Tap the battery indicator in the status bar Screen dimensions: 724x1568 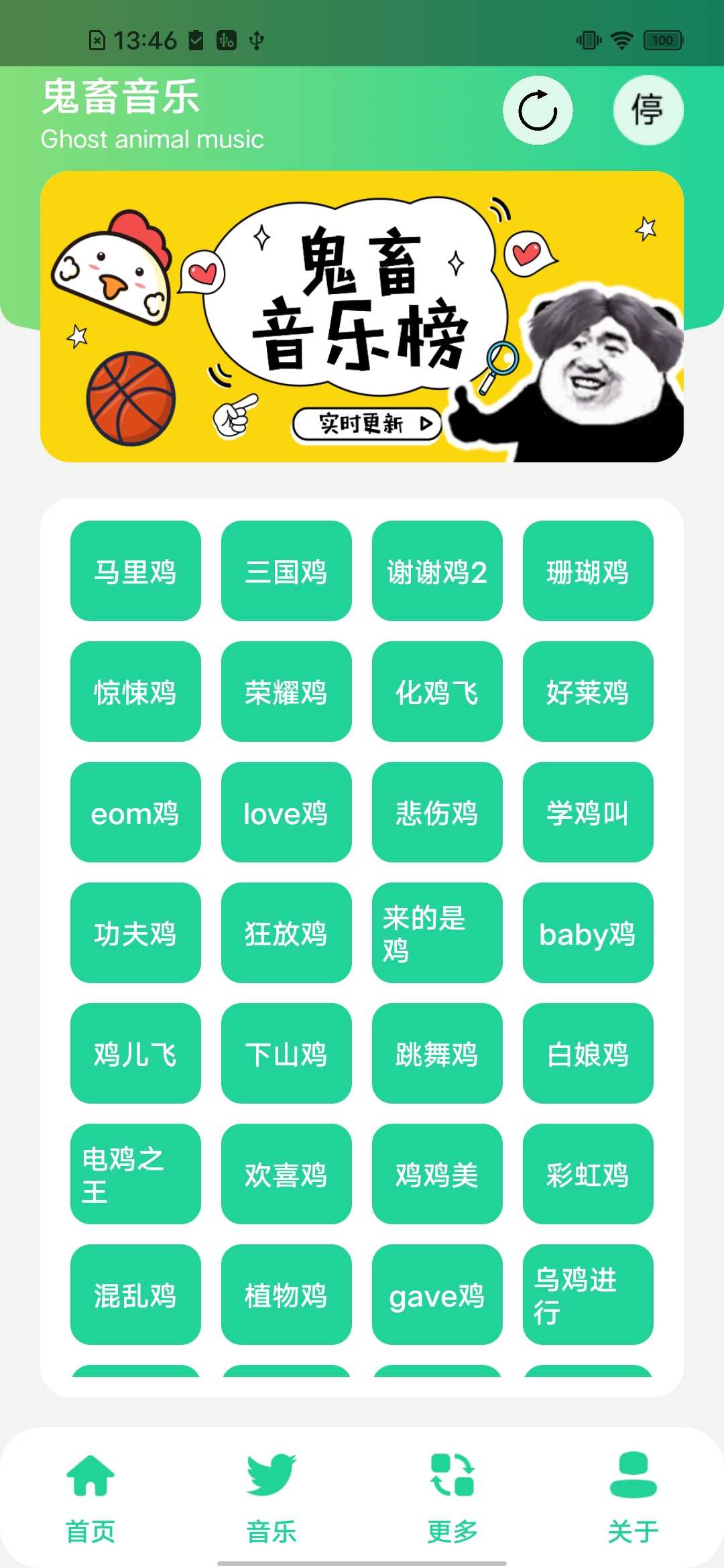[x=661, y=40]
